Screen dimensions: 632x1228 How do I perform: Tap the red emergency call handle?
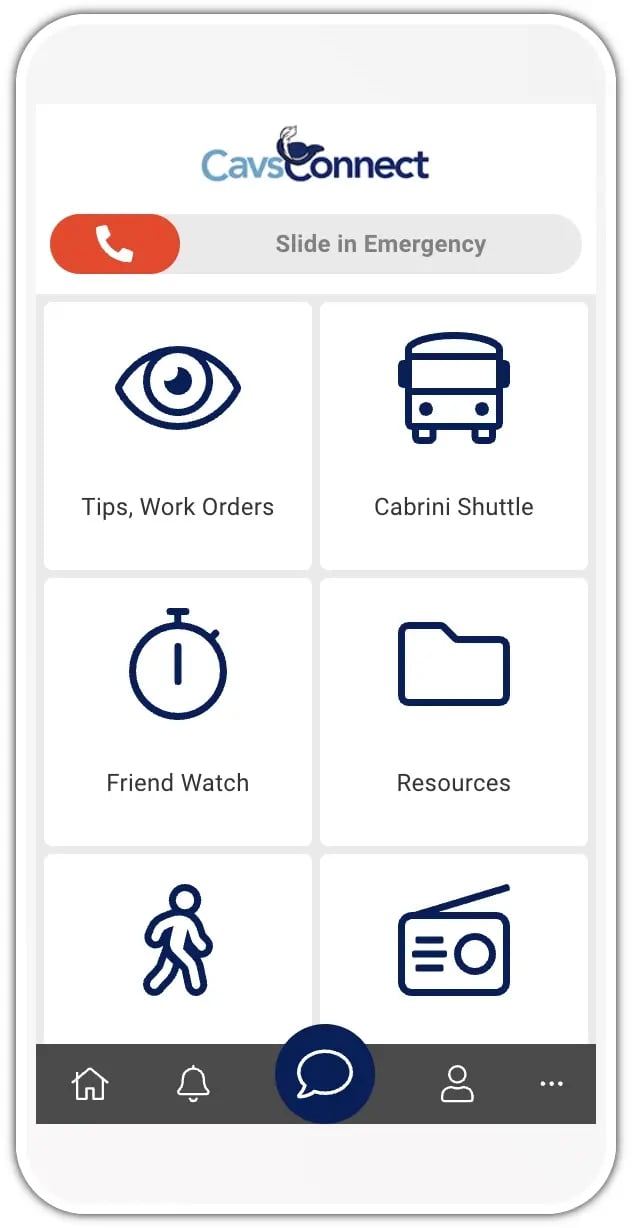coord(115,244)
